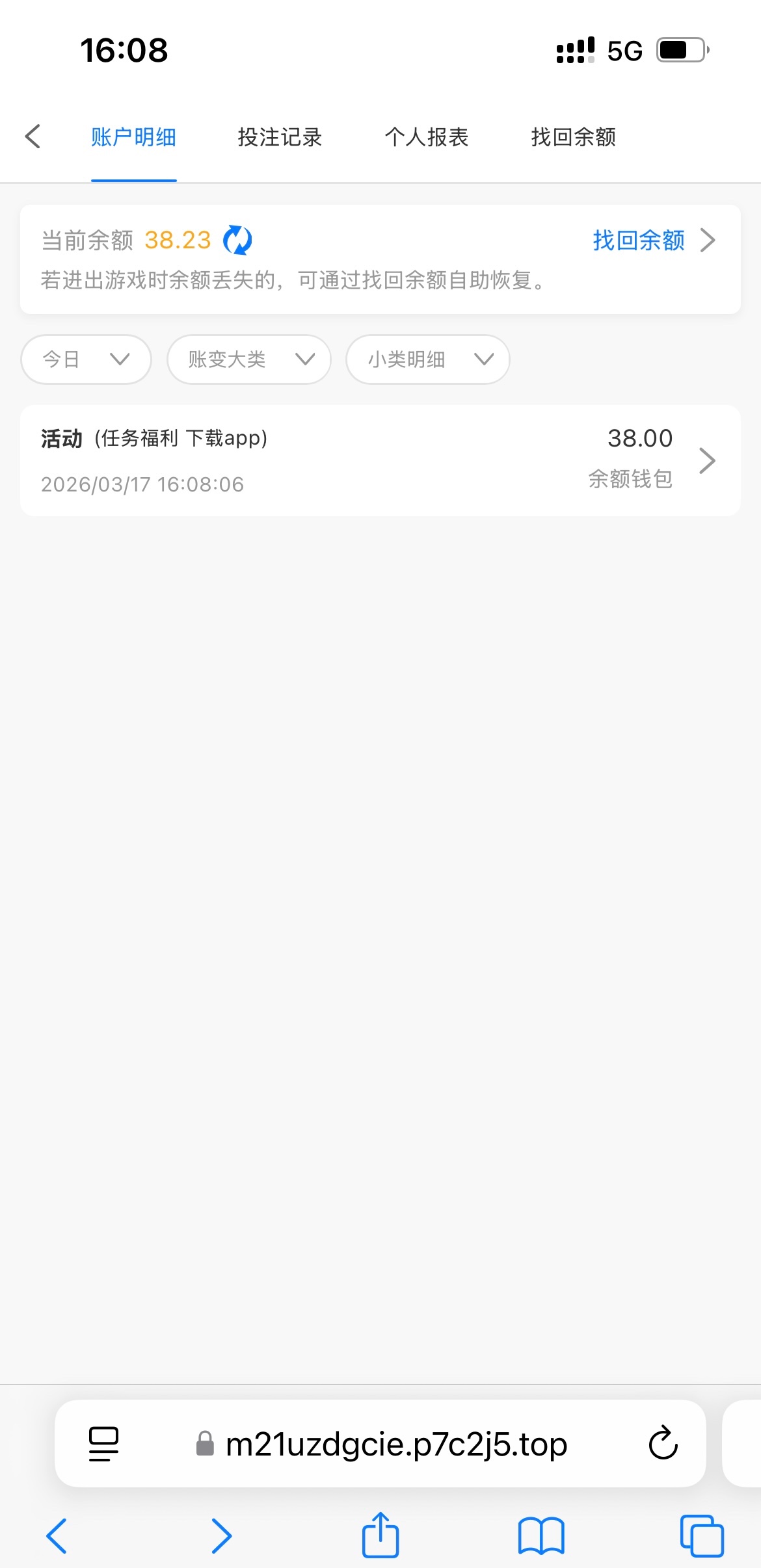This screenshot has height=1568, width=761.
Task: Share this page from Safari toolbar
Action: [380, 1535]
